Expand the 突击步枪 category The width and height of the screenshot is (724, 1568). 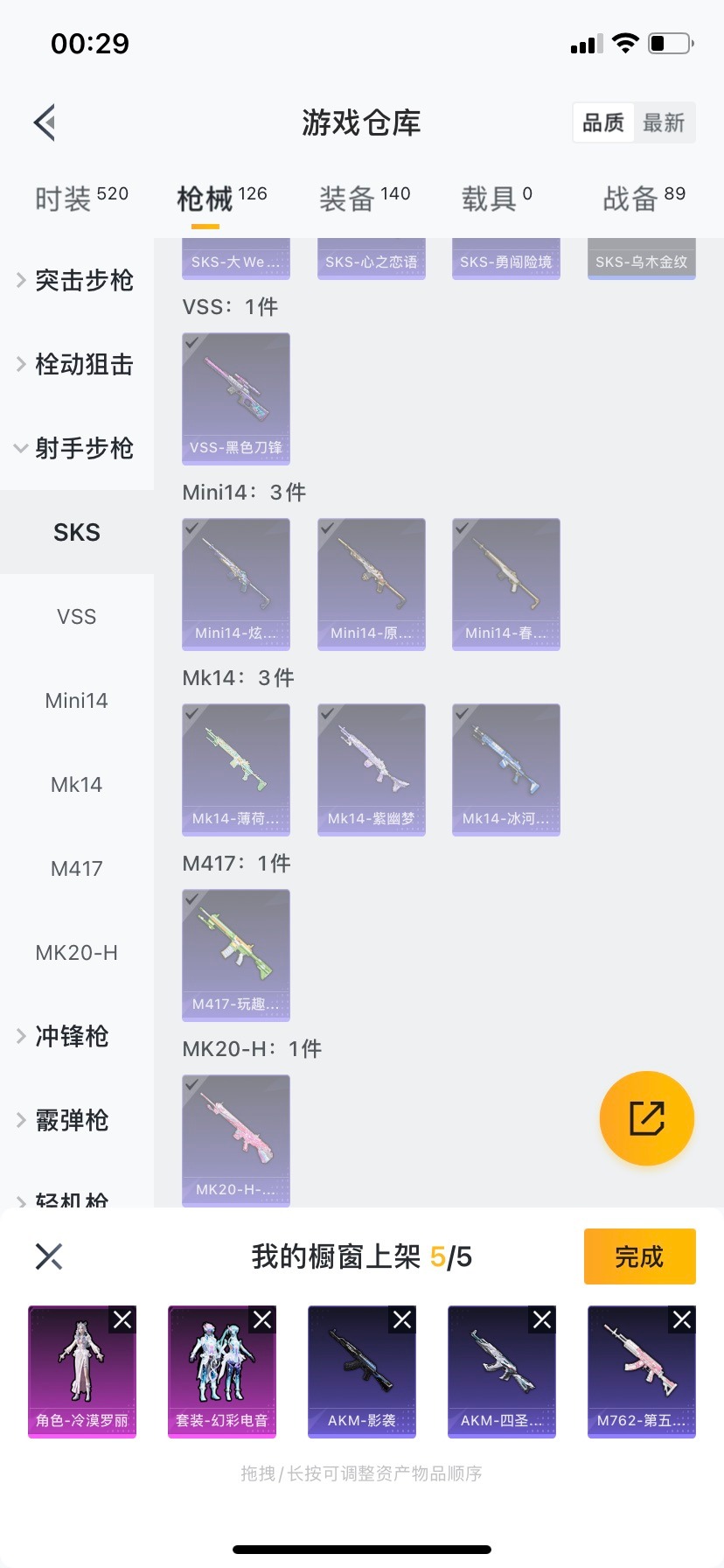pos(76,280)
